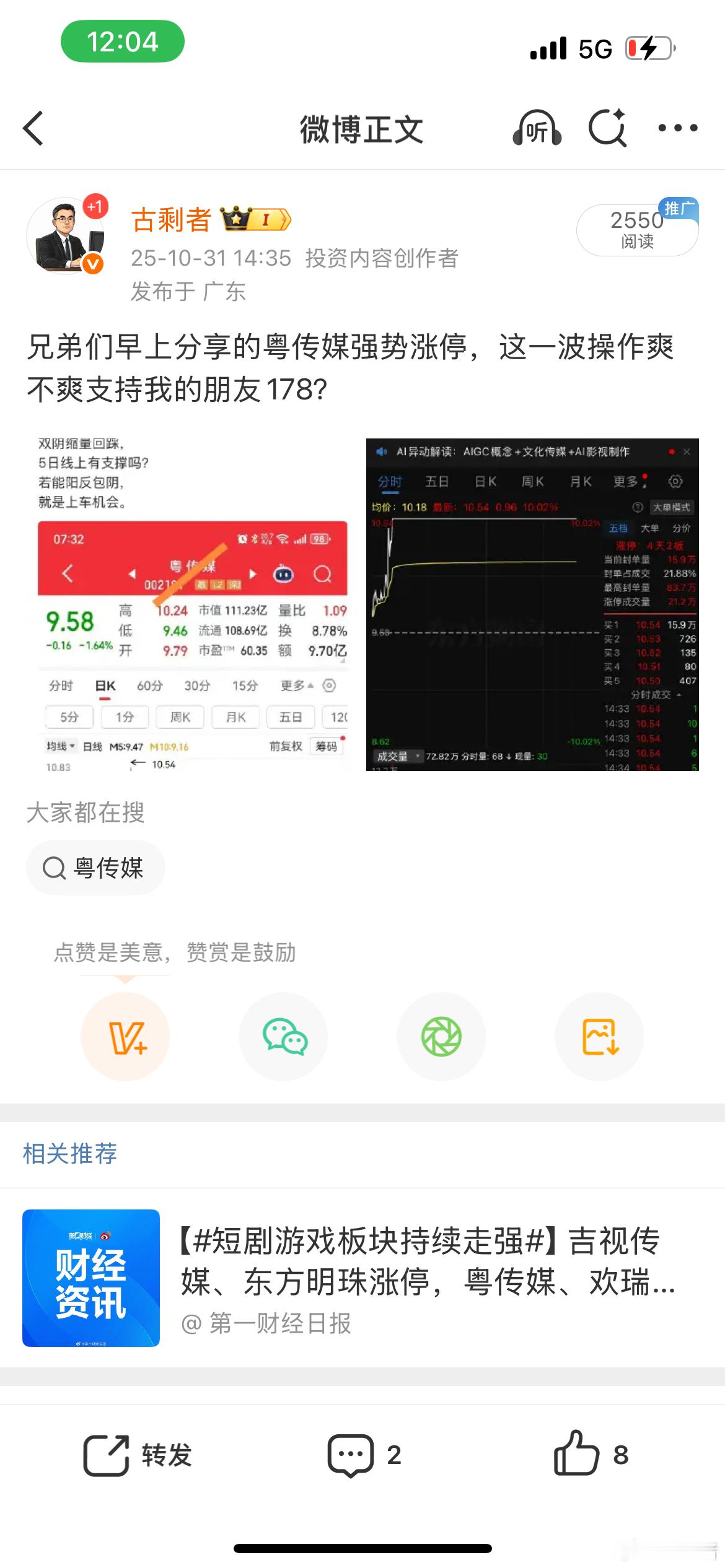
Task: Save post as image via download icon
Action: point(599,1037)
